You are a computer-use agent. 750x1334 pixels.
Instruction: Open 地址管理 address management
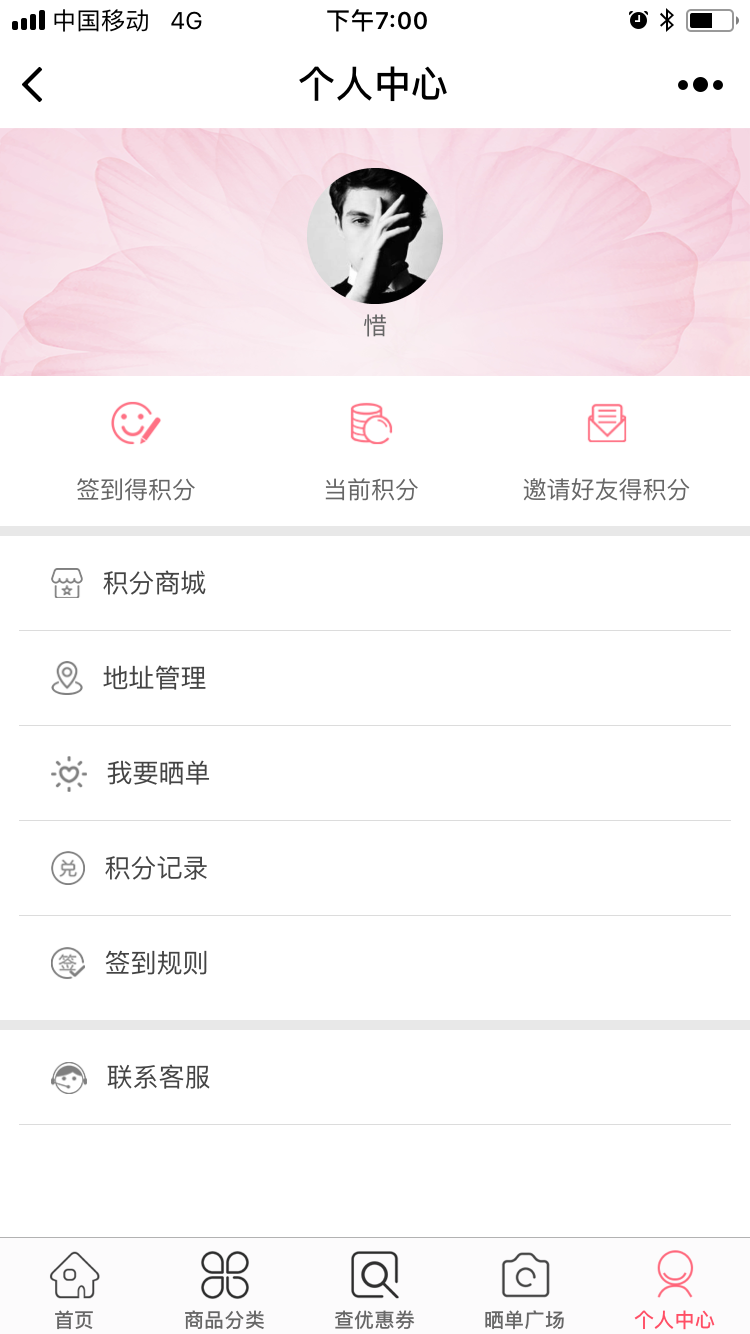pos(375,678)
